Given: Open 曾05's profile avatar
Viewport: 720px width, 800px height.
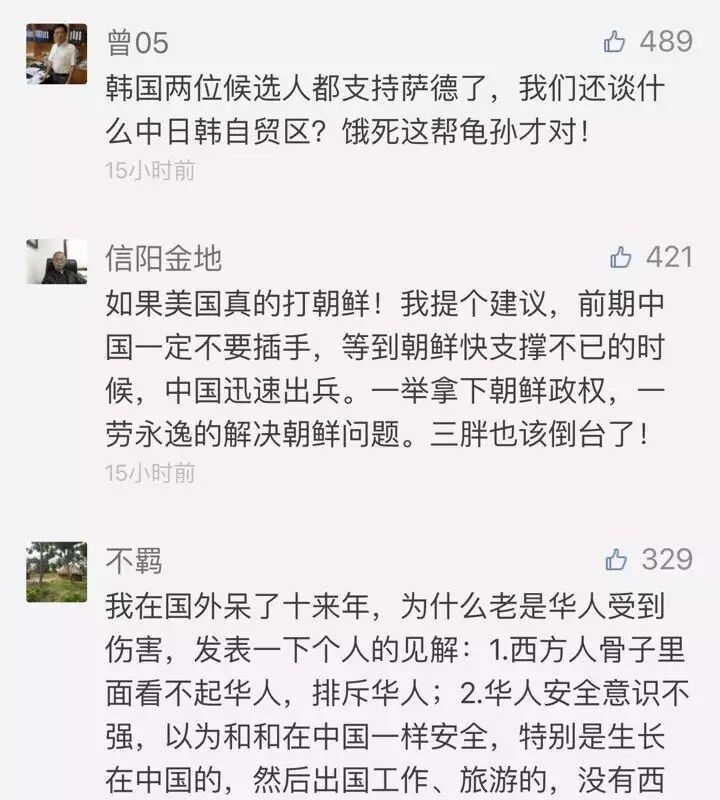Looking at the screenshot, I should [56, 54].
